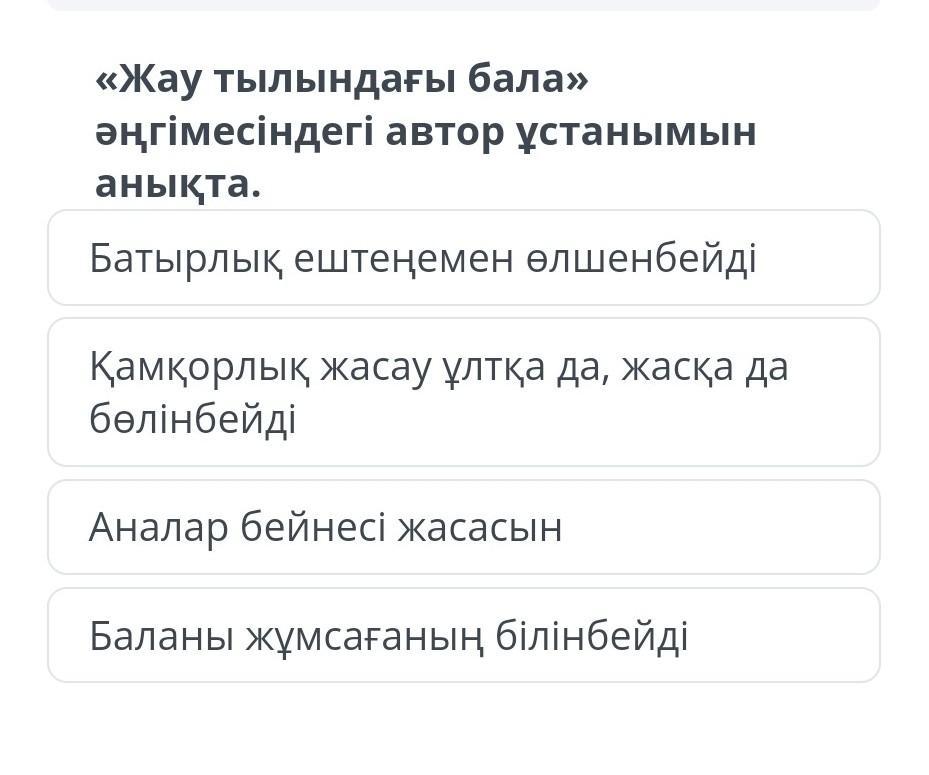Tap answer "Баланы жұмсағаның білінбейді"

(463, 635)
